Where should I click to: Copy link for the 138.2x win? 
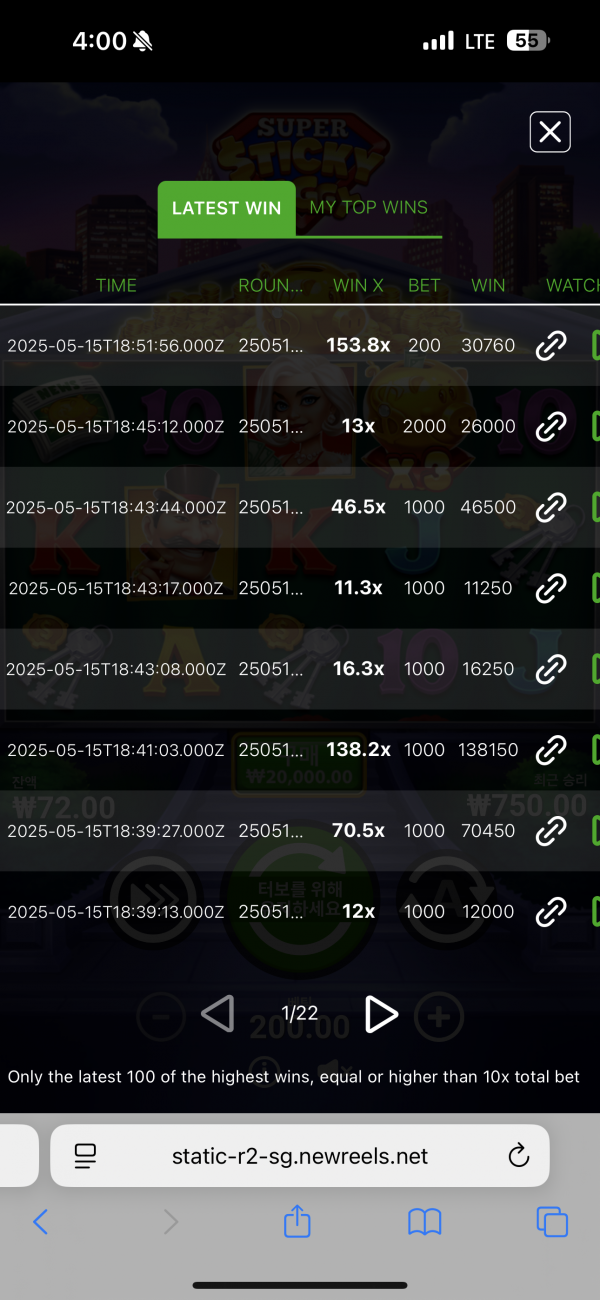pyautogui.click(x=551, y=750)
